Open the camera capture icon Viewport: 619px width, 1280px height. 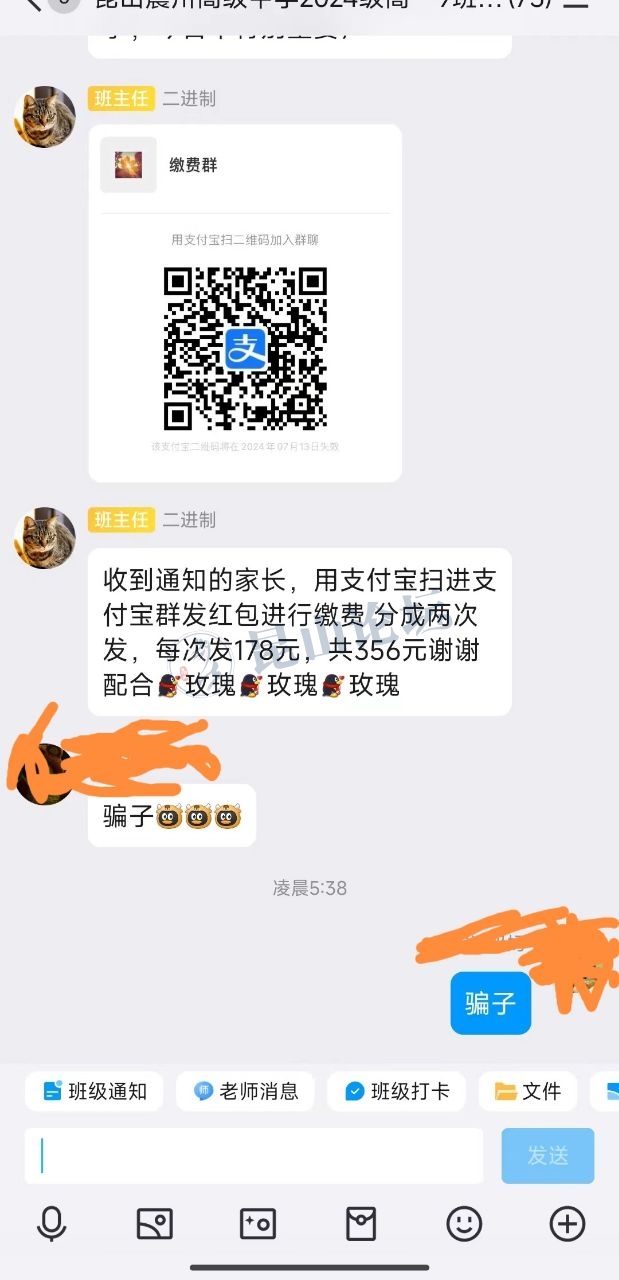[x=257, y=1223]
